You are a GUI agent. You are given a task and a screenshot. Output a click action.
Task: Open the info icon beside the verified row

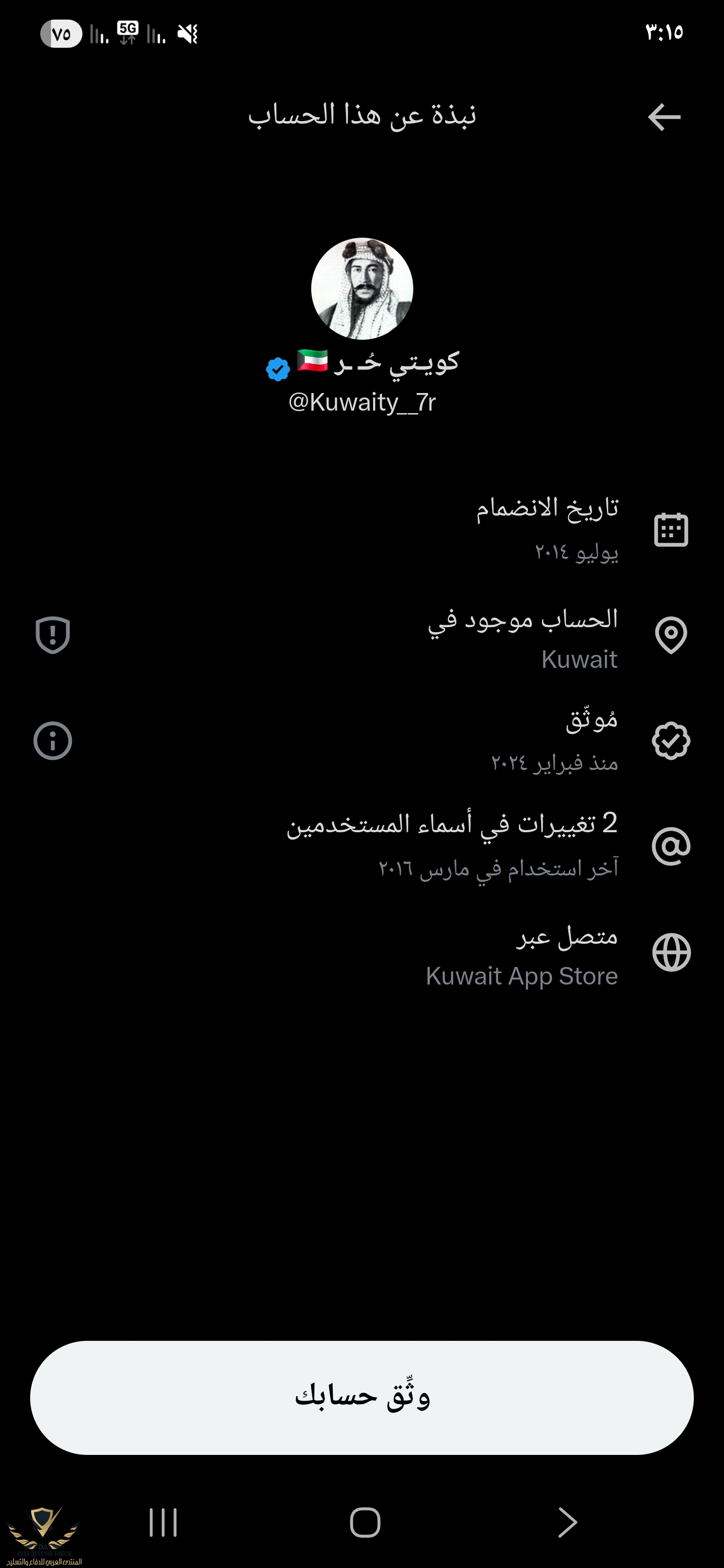coord(53,741)
